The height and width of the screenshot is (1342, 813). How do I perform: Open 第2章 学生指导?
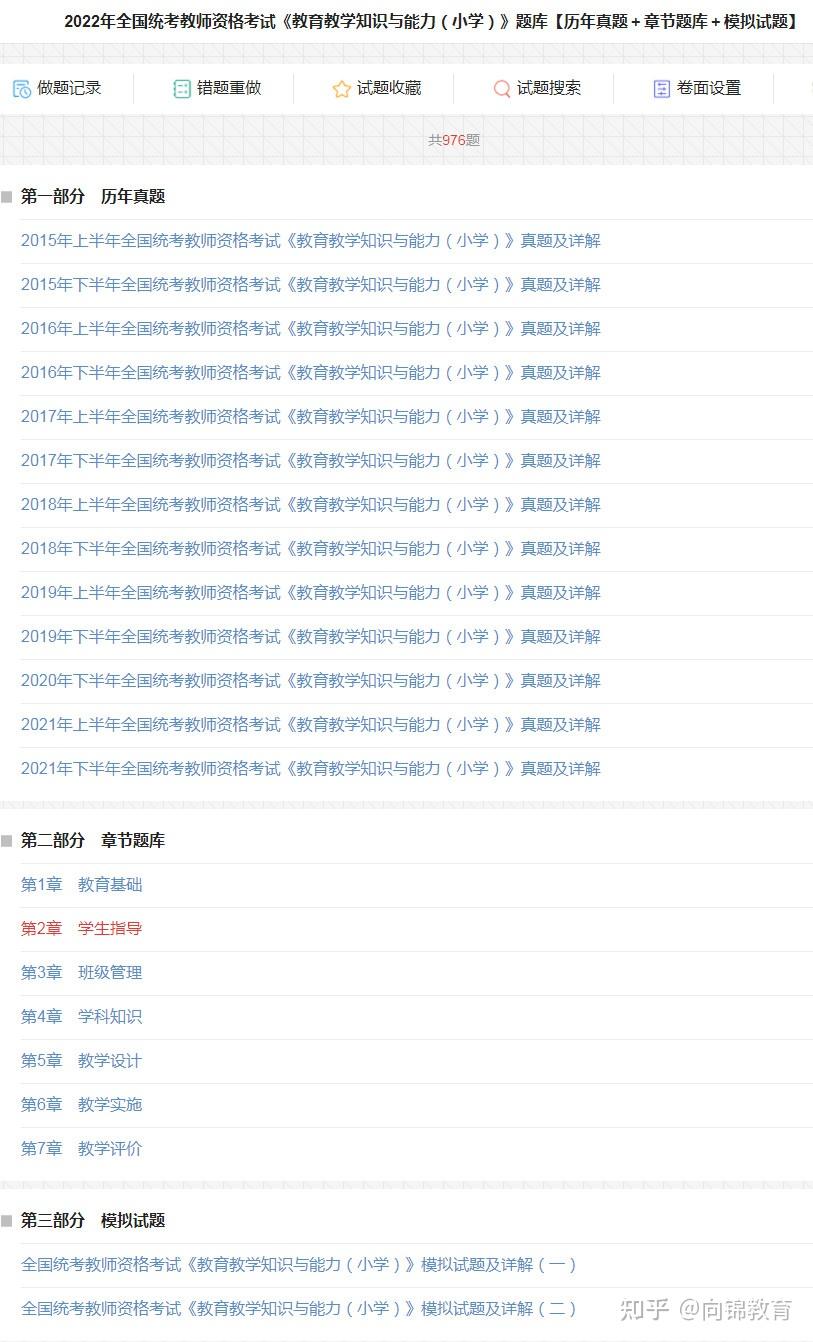pos(82,929)
